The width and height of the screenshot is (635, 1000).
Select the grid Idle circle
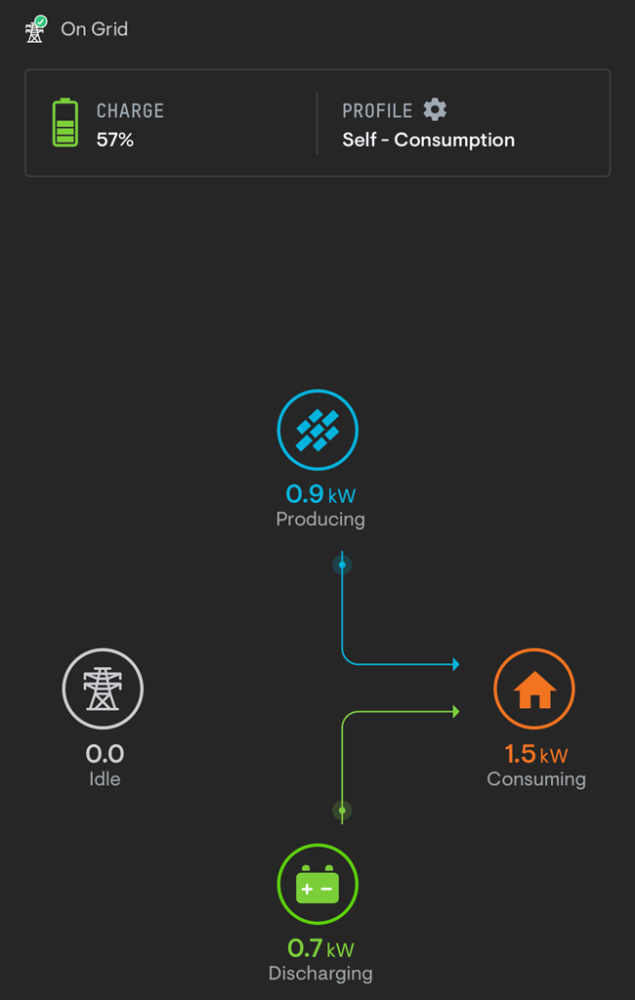tap(103, 689)
